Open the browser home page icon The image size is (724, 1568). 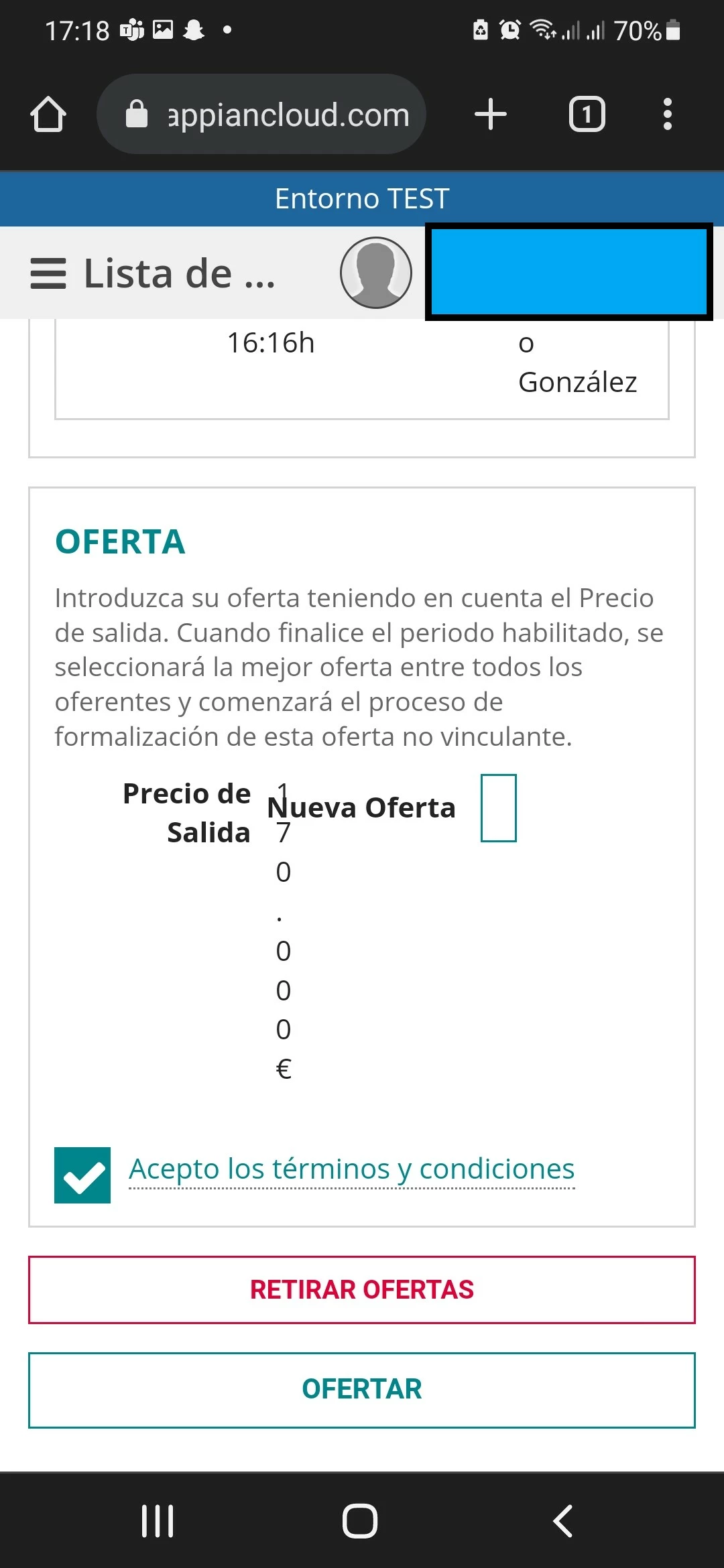[48, 114]
